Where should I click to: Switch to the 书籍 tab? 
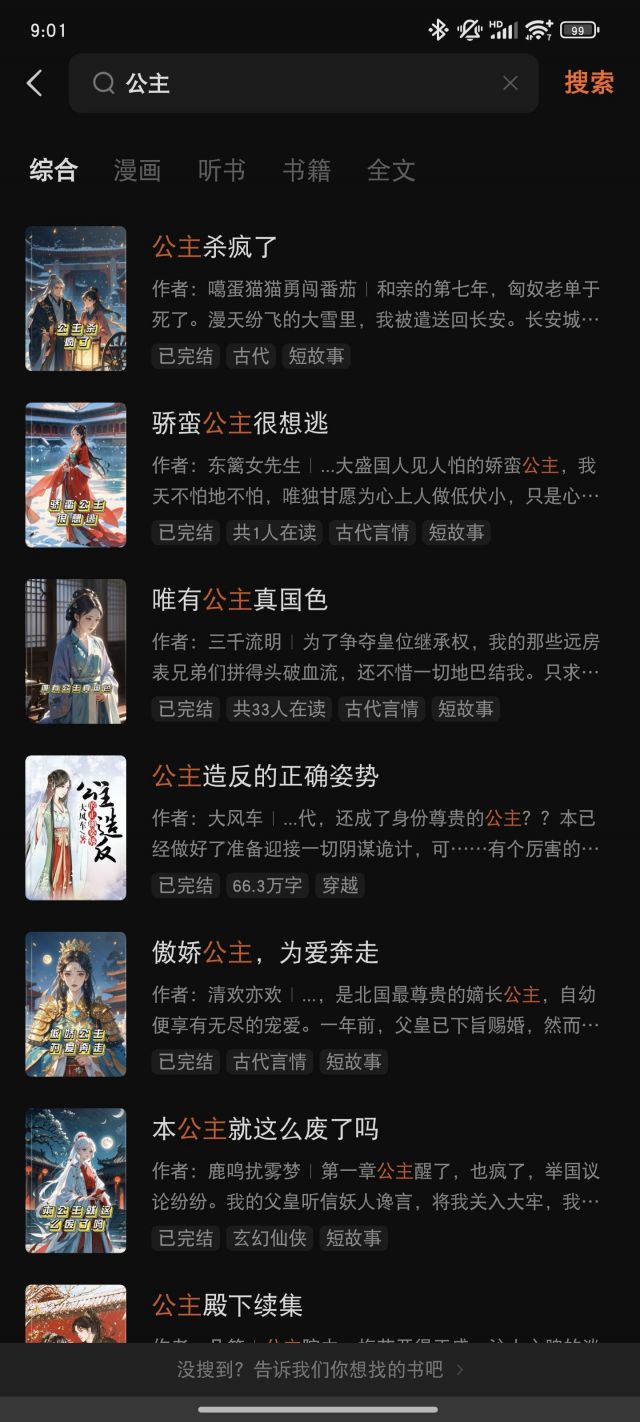click(x=306, y=170)
